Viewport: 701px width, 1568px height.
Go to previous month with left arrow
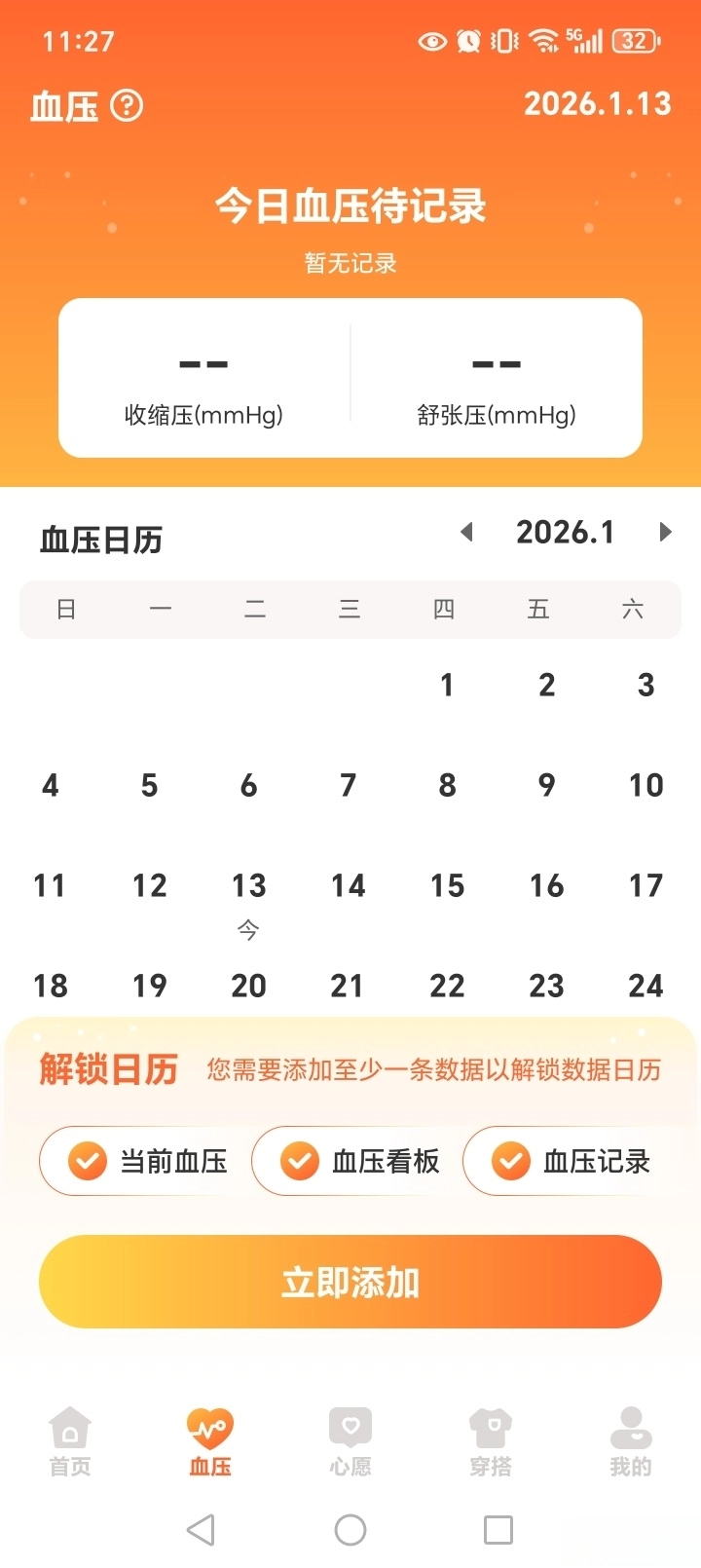tap(466, 532)
